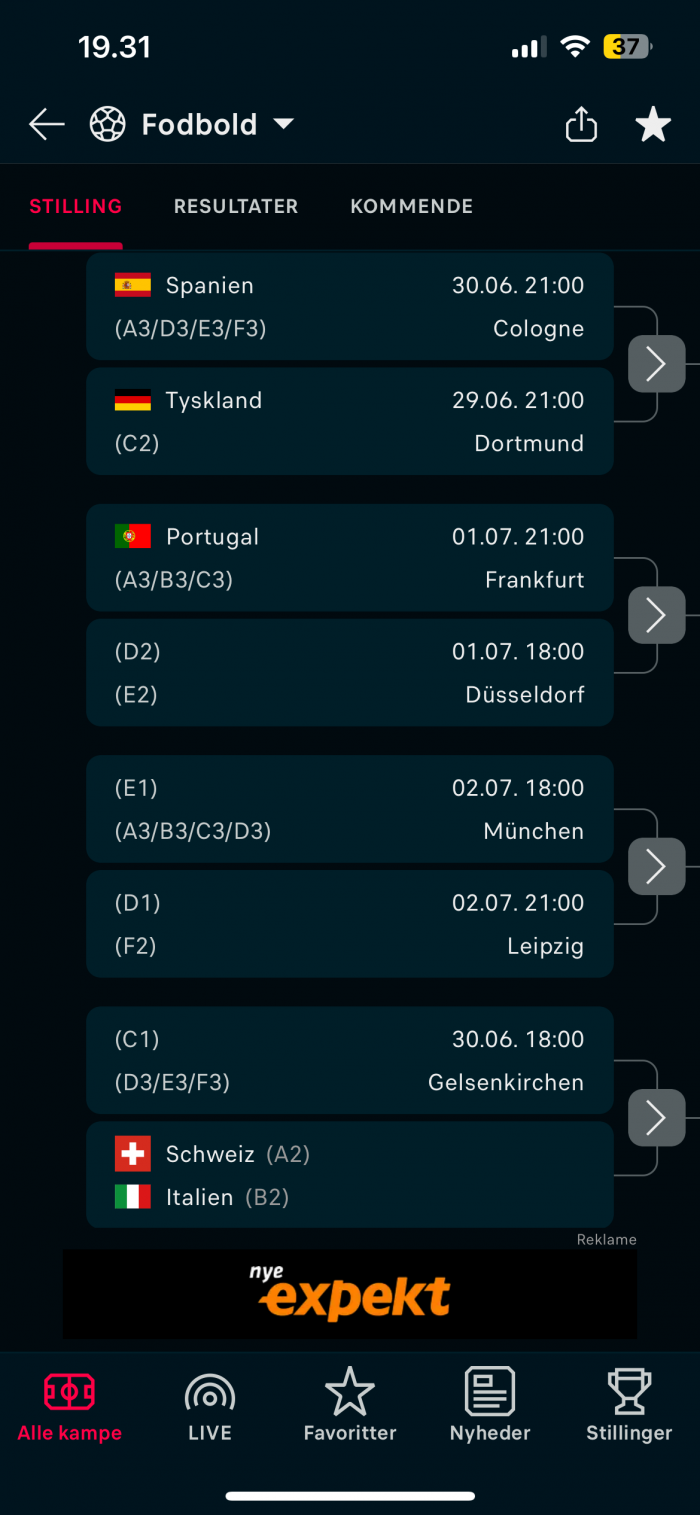Open the C1 match in Gelsenkirchen
The width and height of the screenshot is (700, 1515).
[x=350, y=1060]
